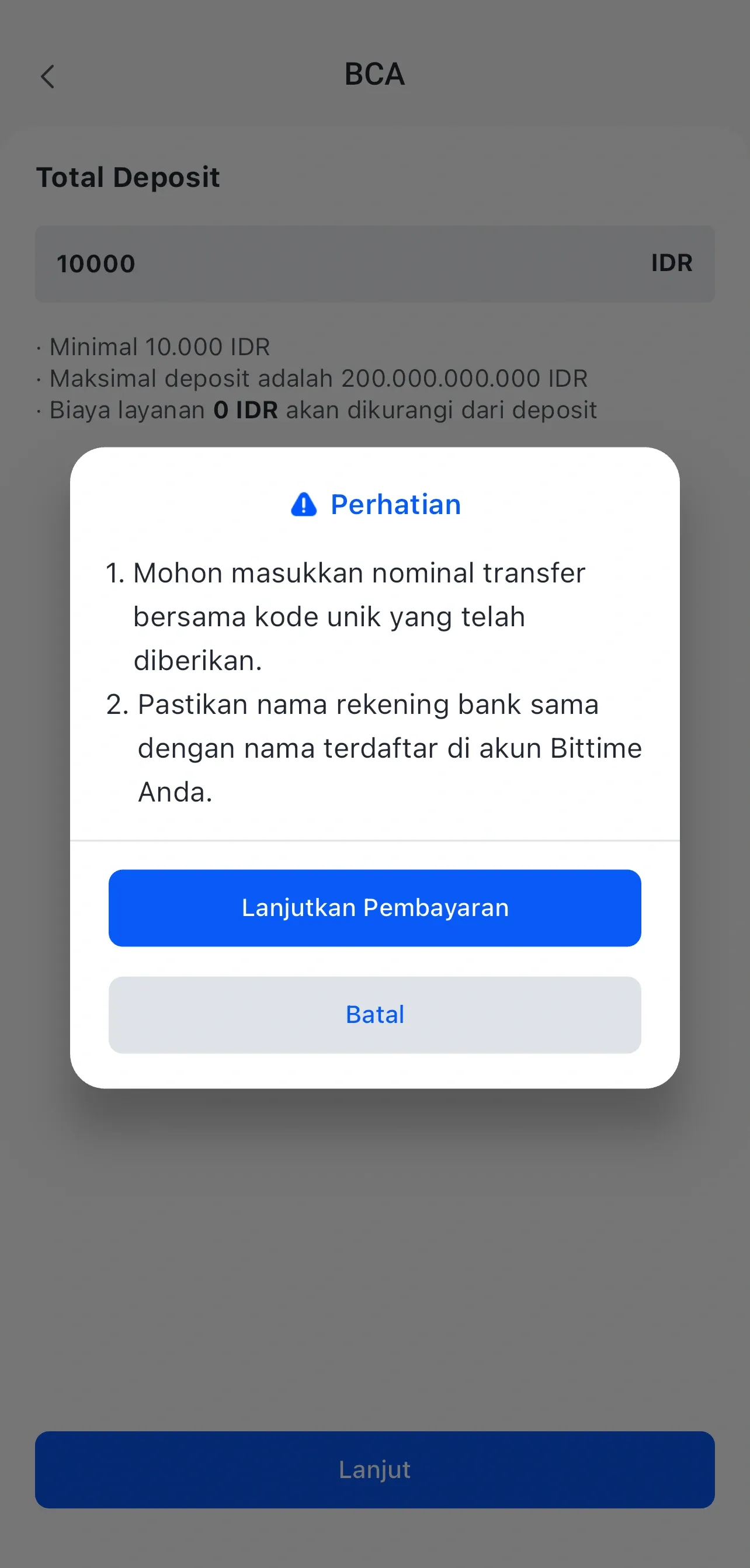Click the BCA title at the top
This screenshot has width=750, height=1568.
click(374, 74)
